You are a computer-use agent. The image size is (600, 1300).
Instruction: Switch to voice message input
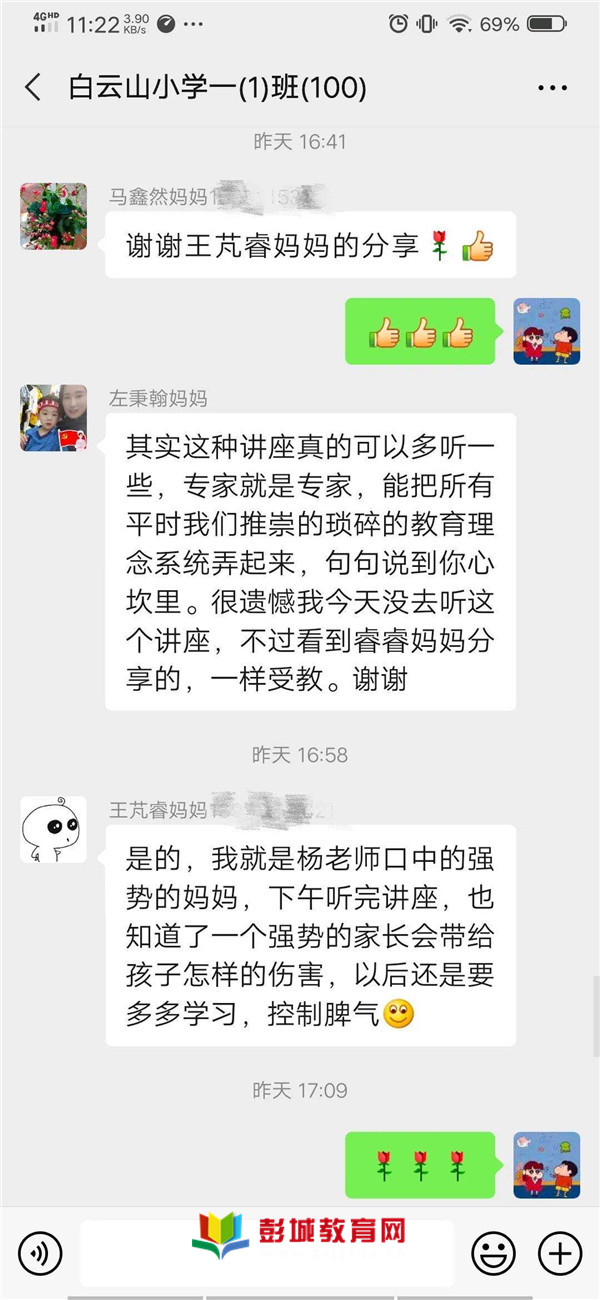(40, 1251)
